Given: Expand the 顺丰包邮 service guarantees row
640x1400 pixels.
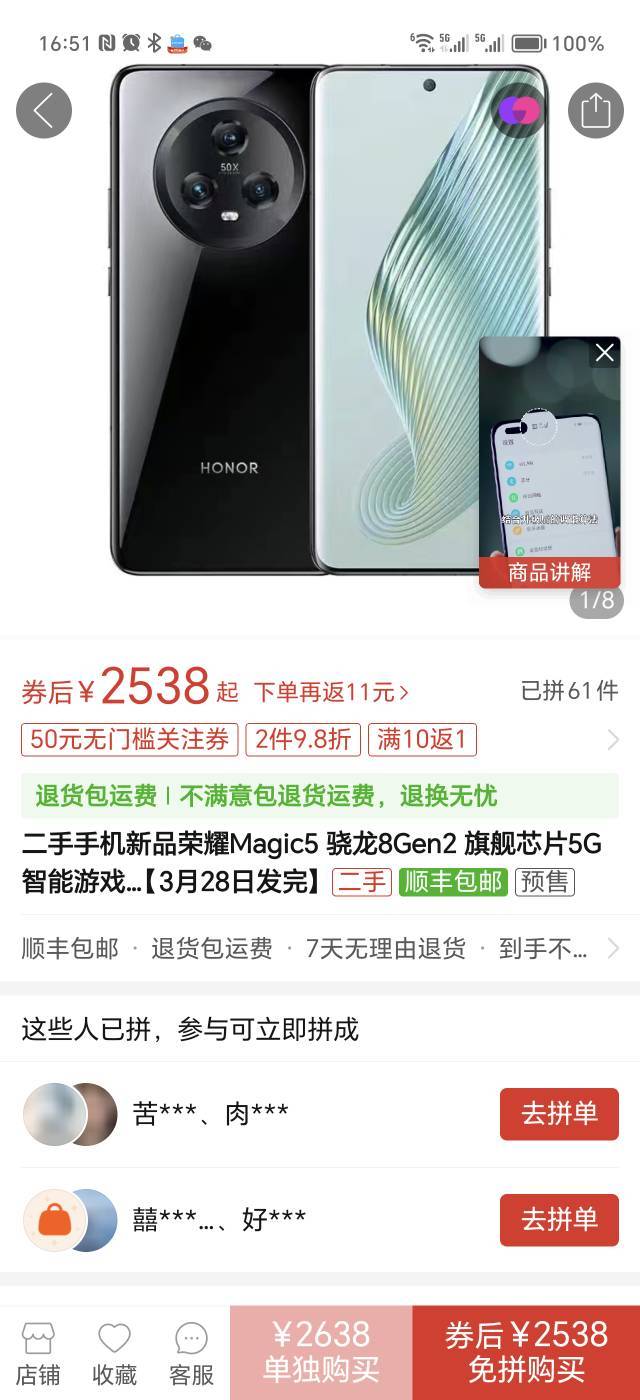Looking at the screenshot, I should [320, 948].
